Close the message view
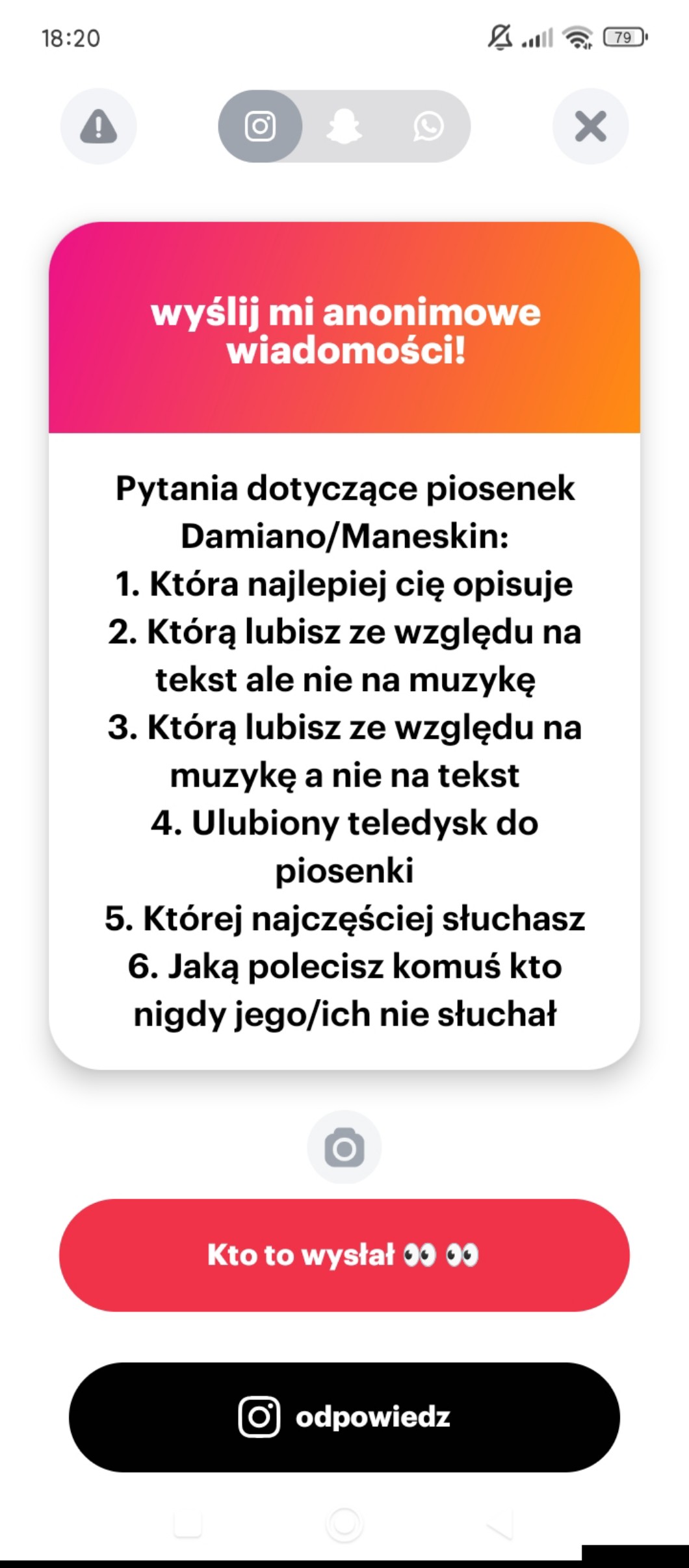Screen dimensions: 689x1568 point(591,126)
